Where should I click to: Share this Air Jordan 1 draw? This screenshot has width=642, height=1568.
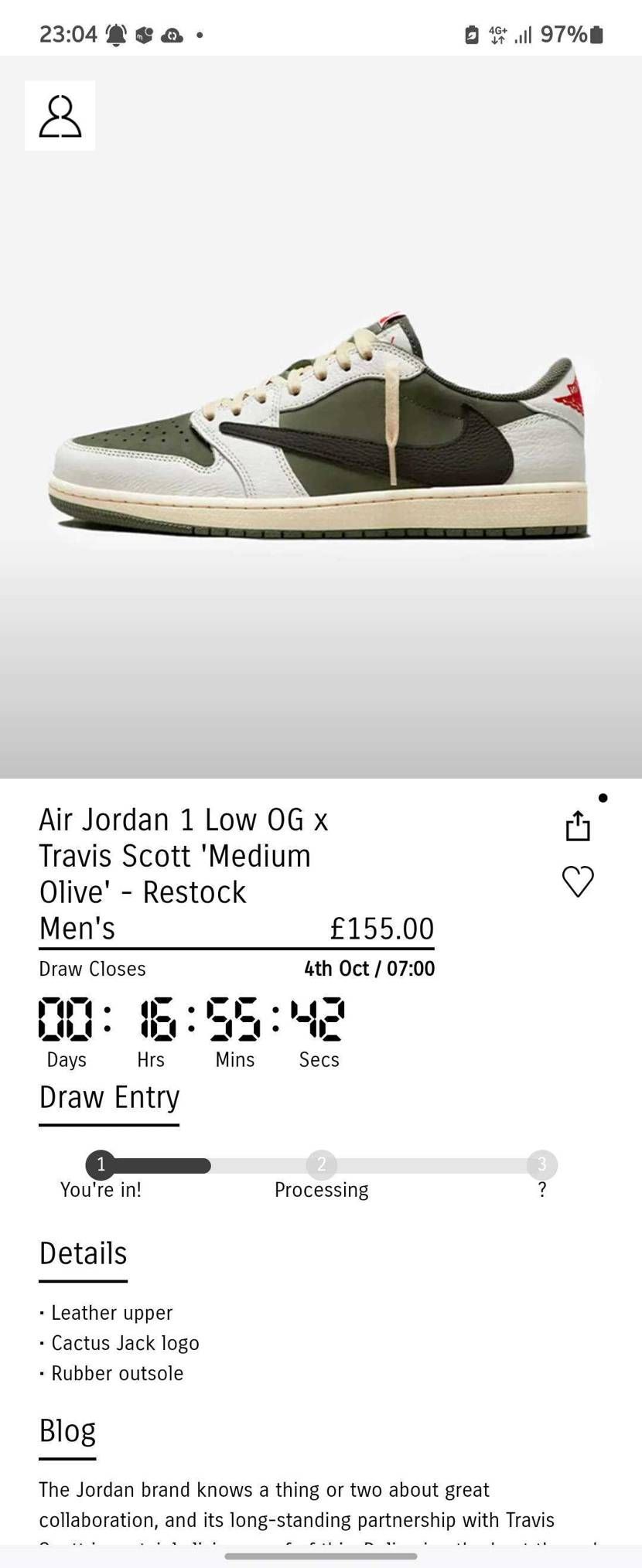tap(578, 826)
